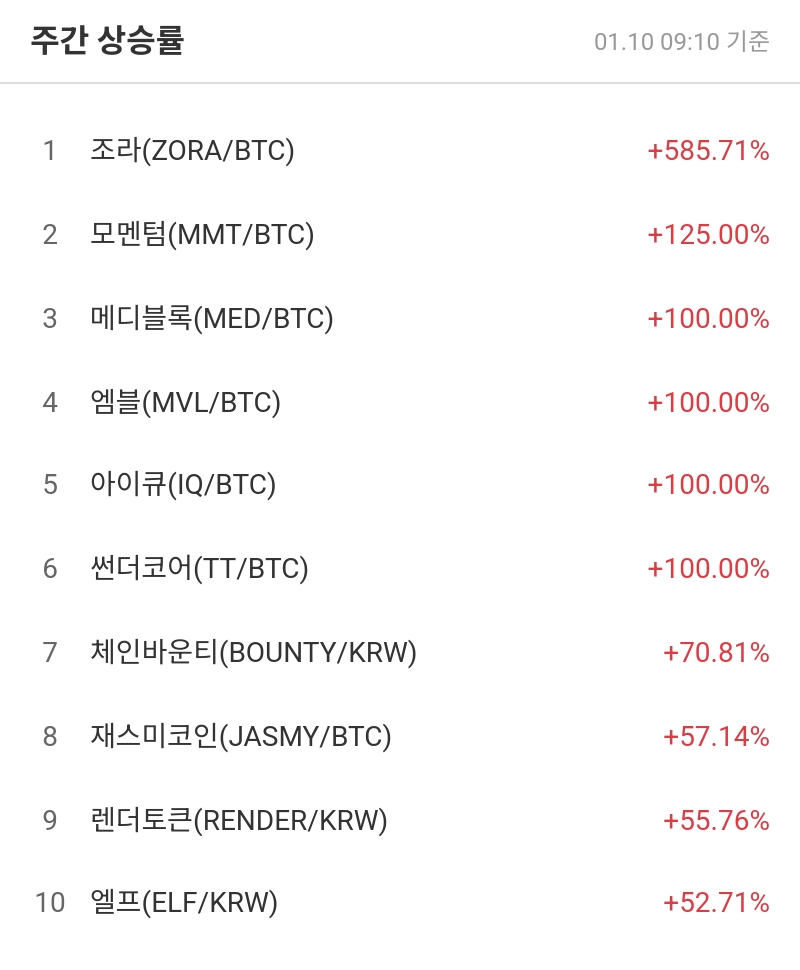Click the rank number 7 label

(x=48, y=652)
